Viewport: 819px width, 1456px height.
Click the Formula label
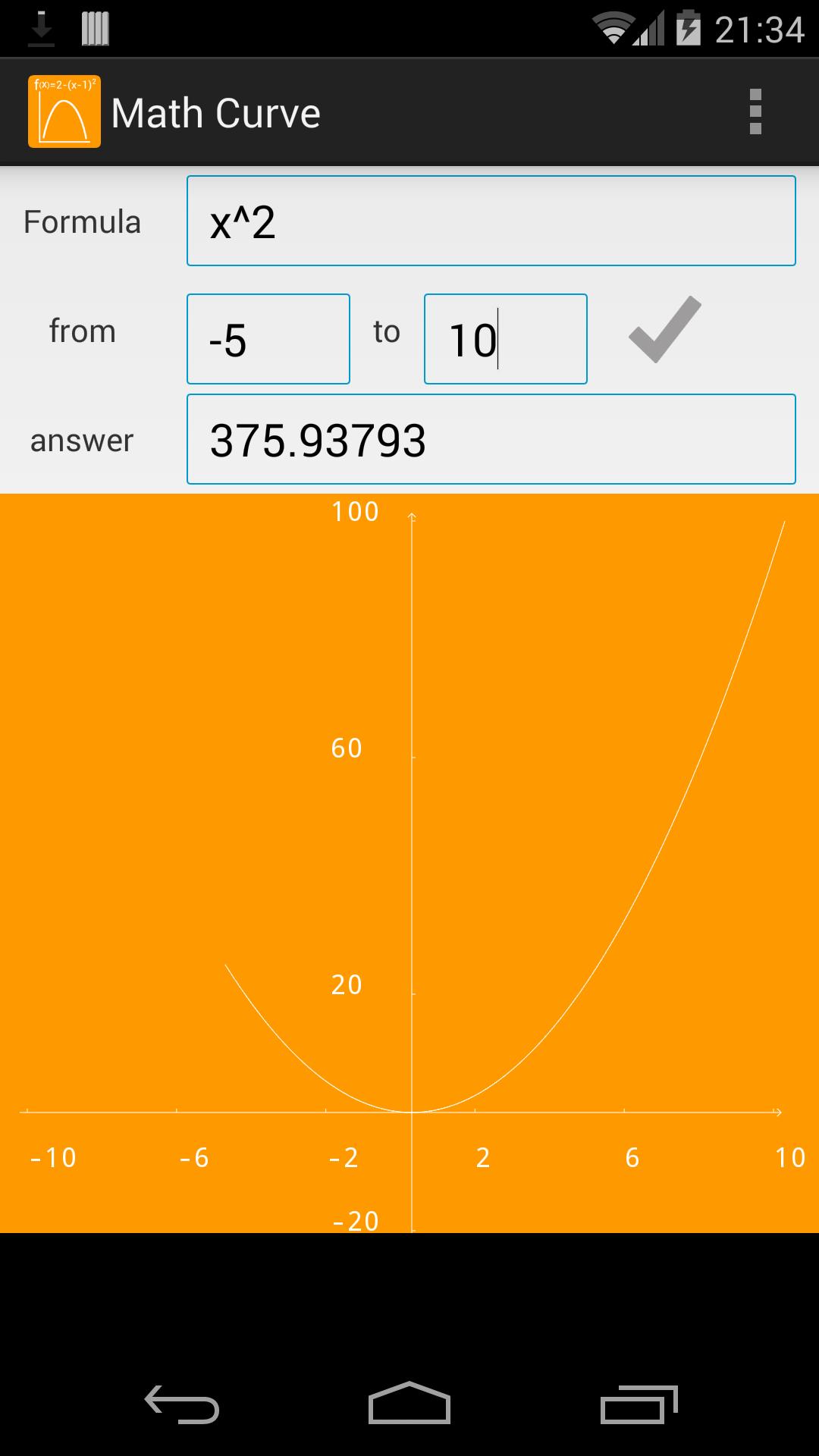(82, 222)
